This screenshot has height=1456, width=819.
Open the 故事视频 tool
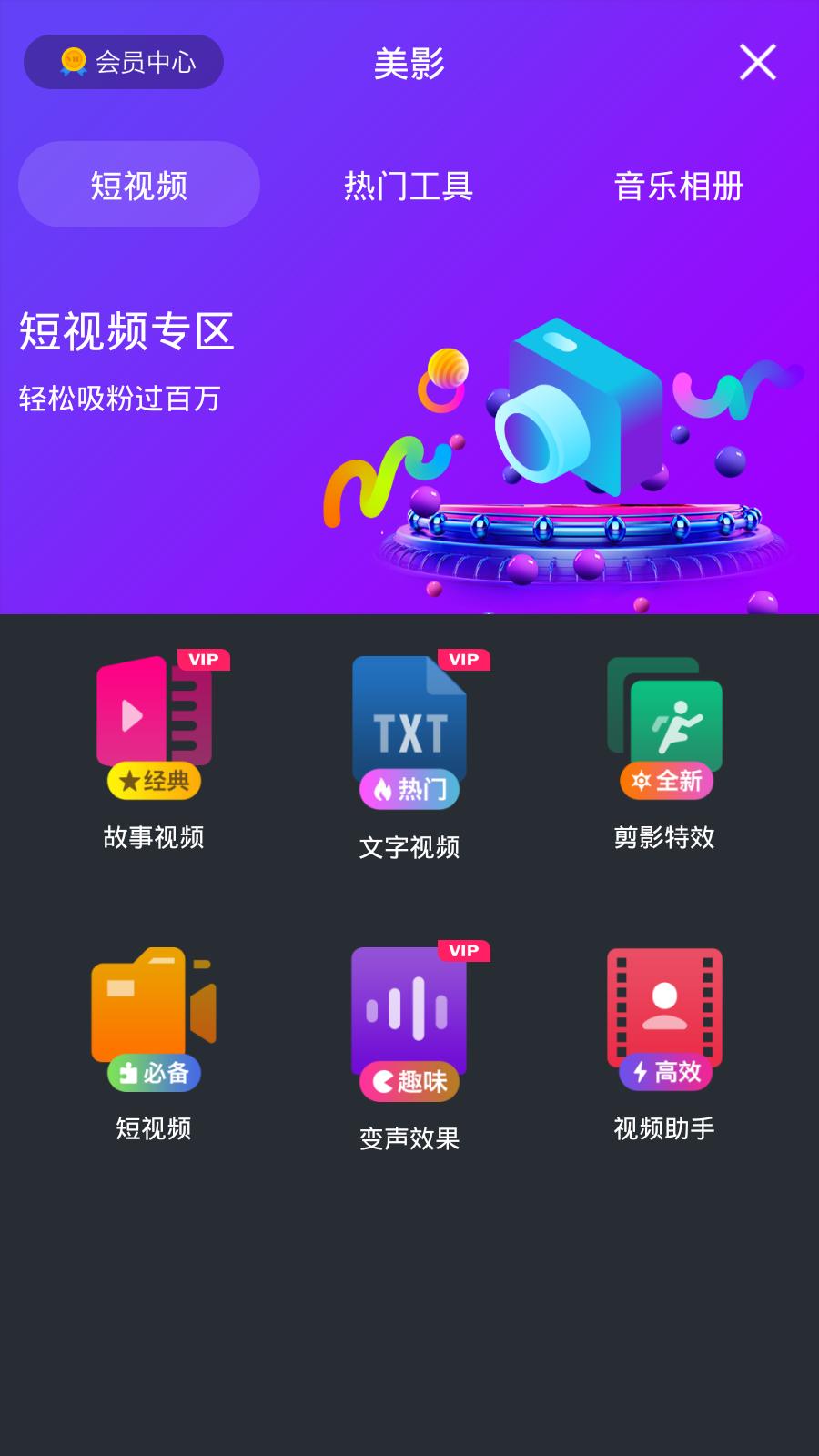(154, 728)
